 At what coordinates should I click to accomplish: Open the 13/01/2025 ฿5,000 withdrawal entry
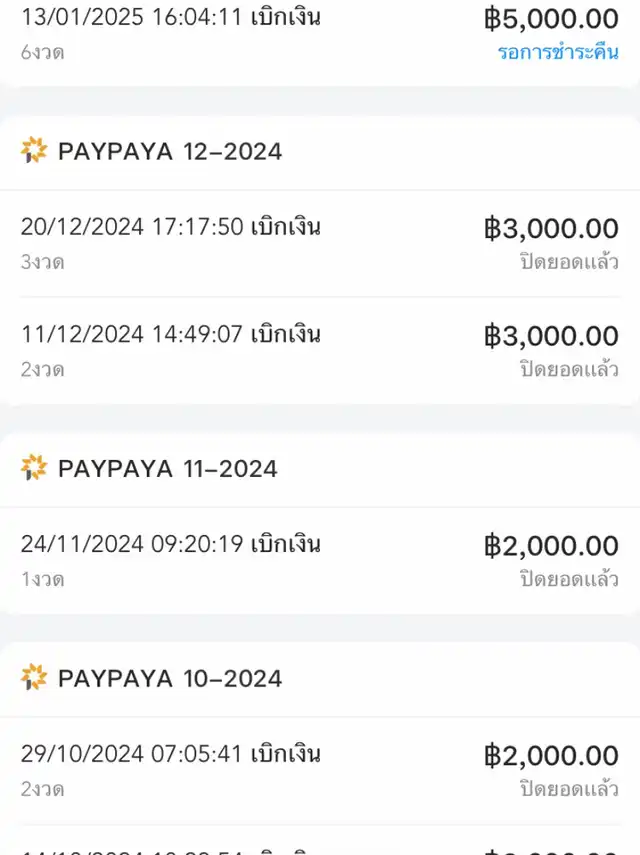pos(319,34)
